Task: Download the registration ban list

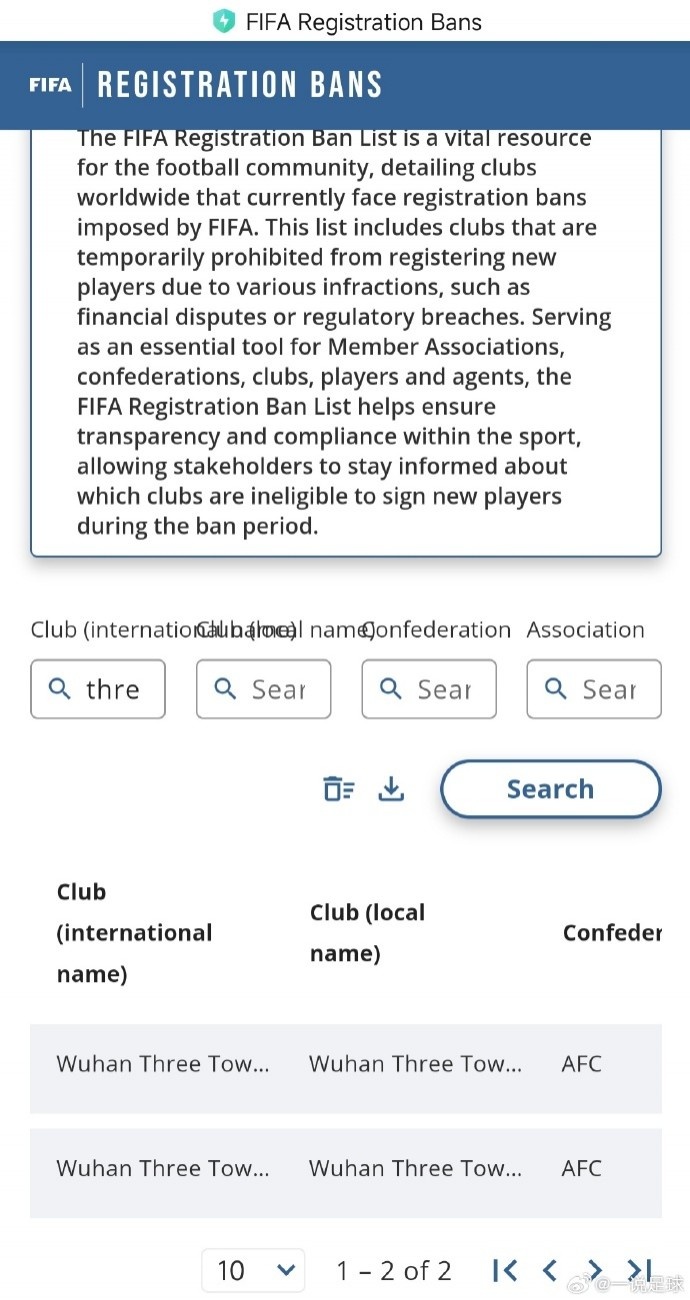Action: pyautogui.click(x=391, y=789)
